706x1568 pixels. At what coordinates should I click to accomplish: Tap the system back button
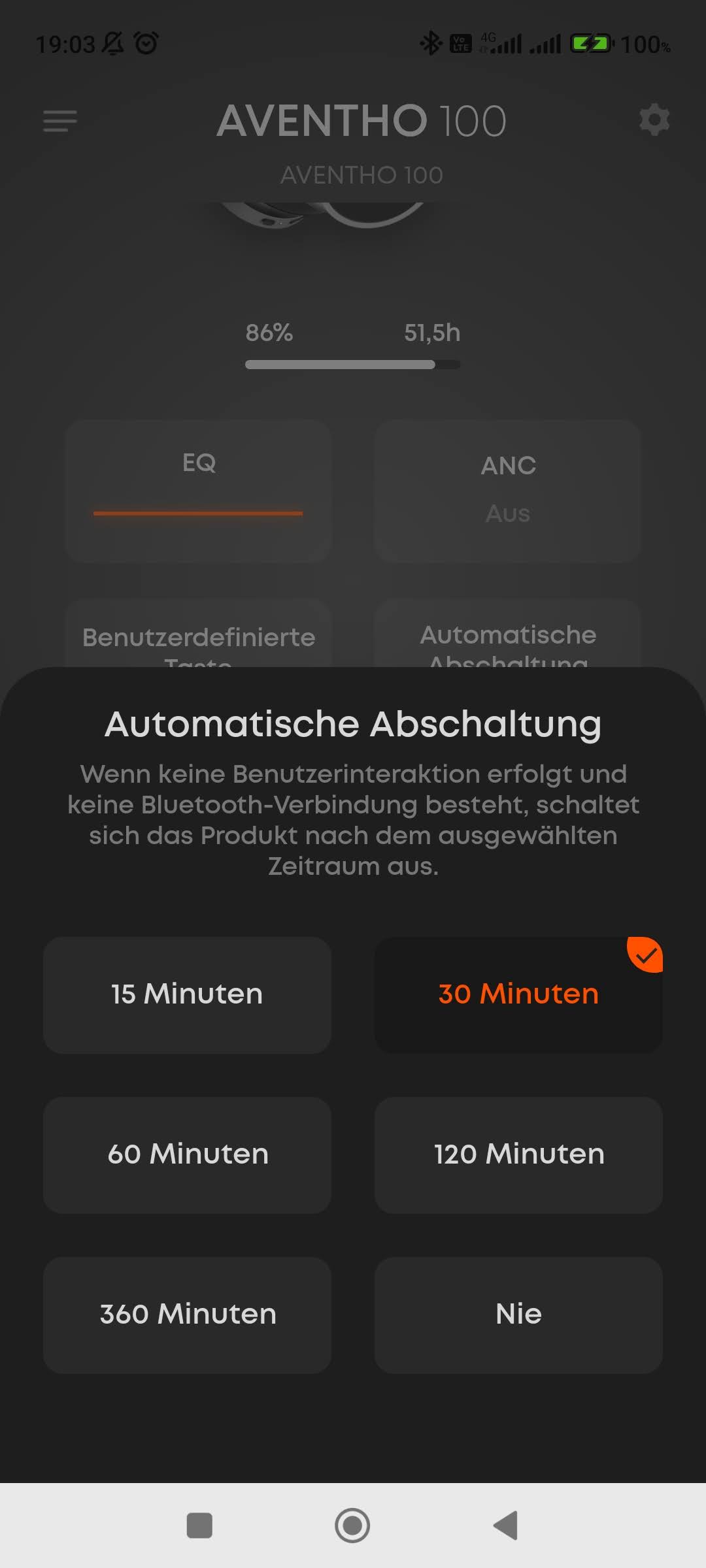pyautogui.click(x=505, y=1526)
